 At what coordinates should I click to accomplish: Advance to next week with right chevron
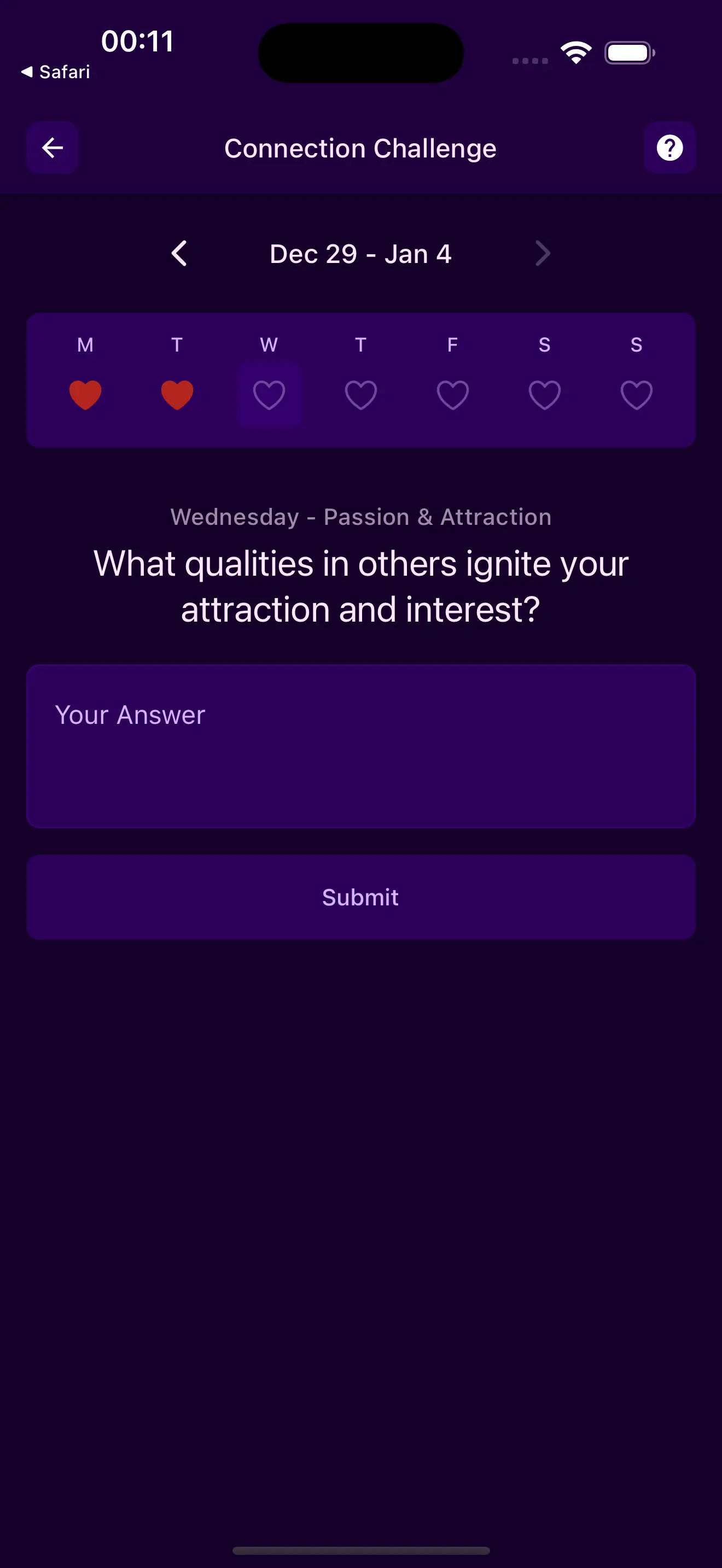[543, 253]
